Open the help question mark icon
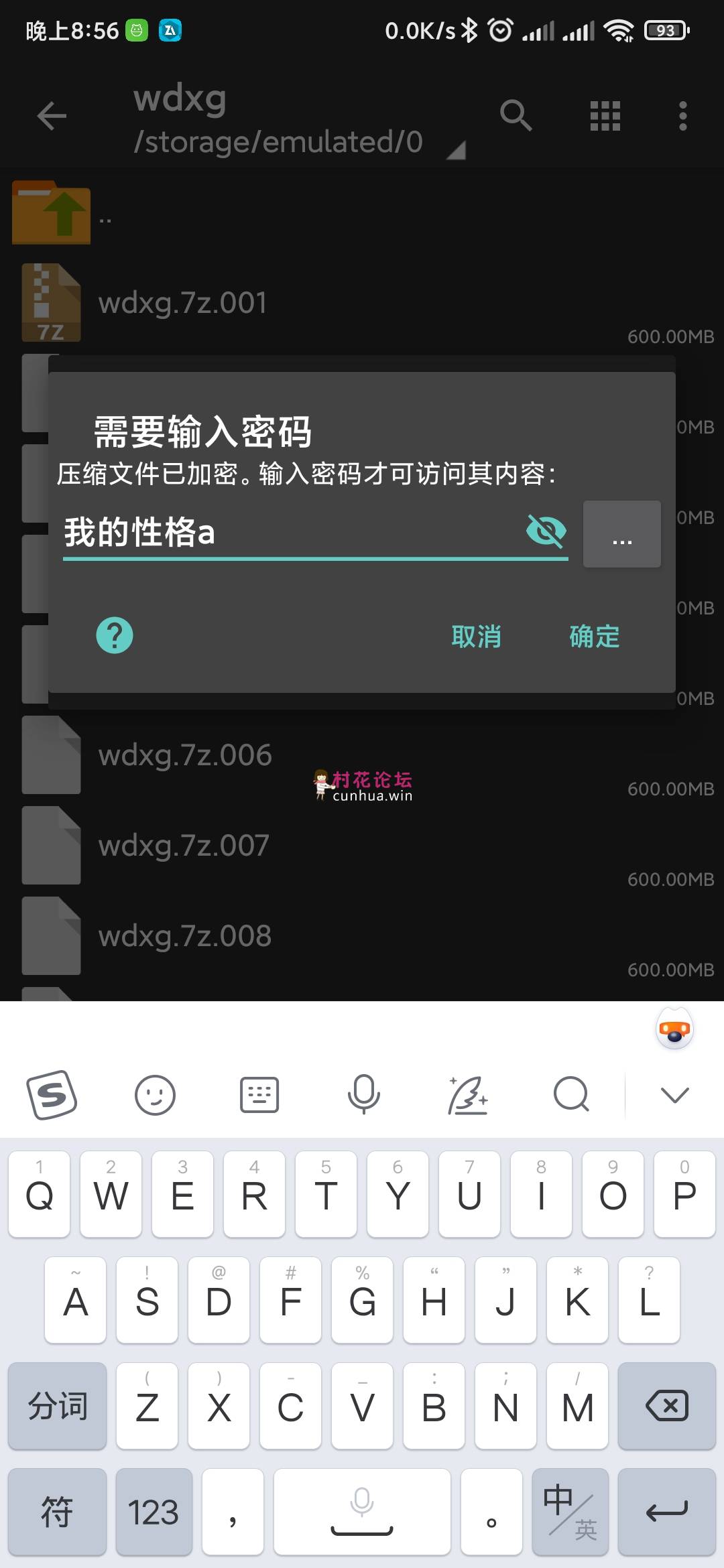724x1568 pixels. pos(115,635)
